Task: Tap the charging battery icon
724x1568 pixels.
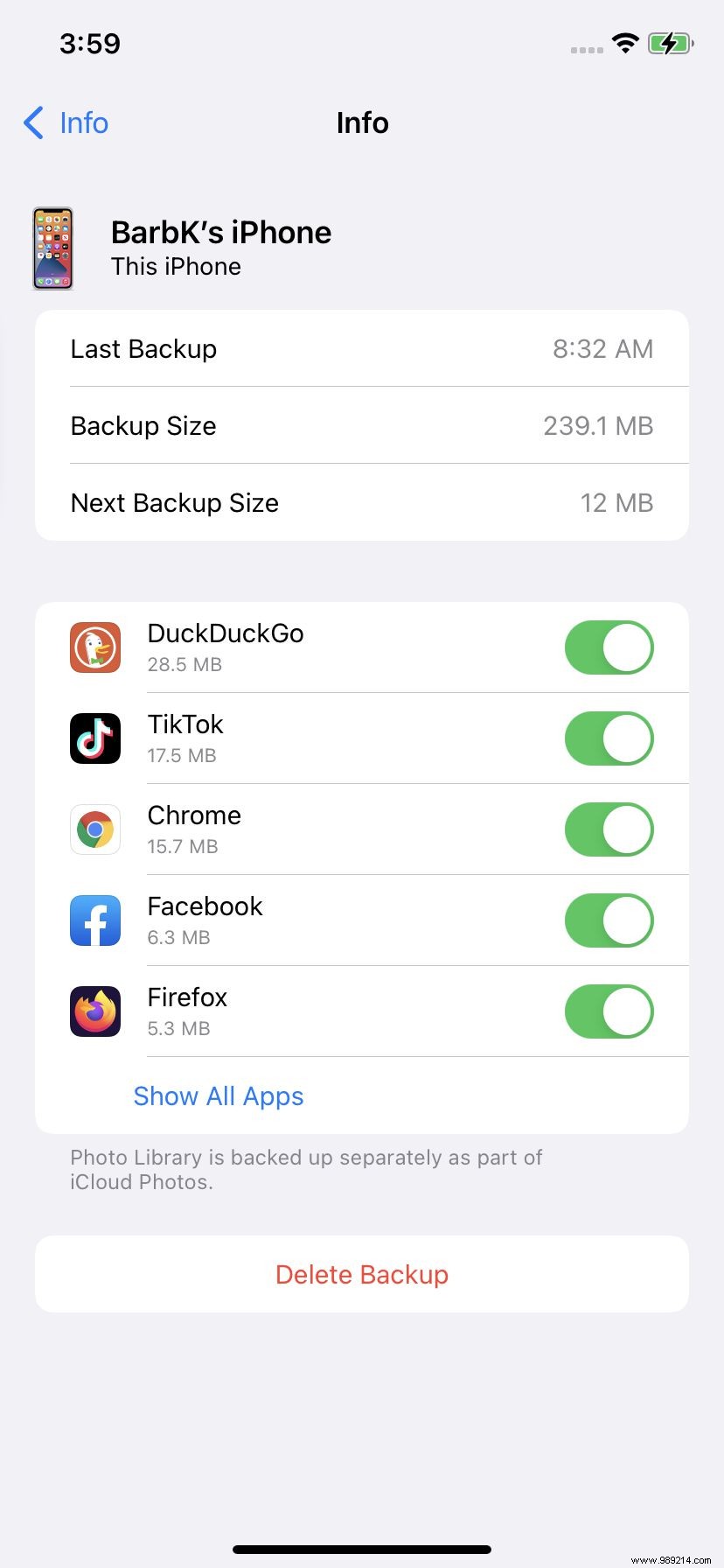Action: click(671, 43)
